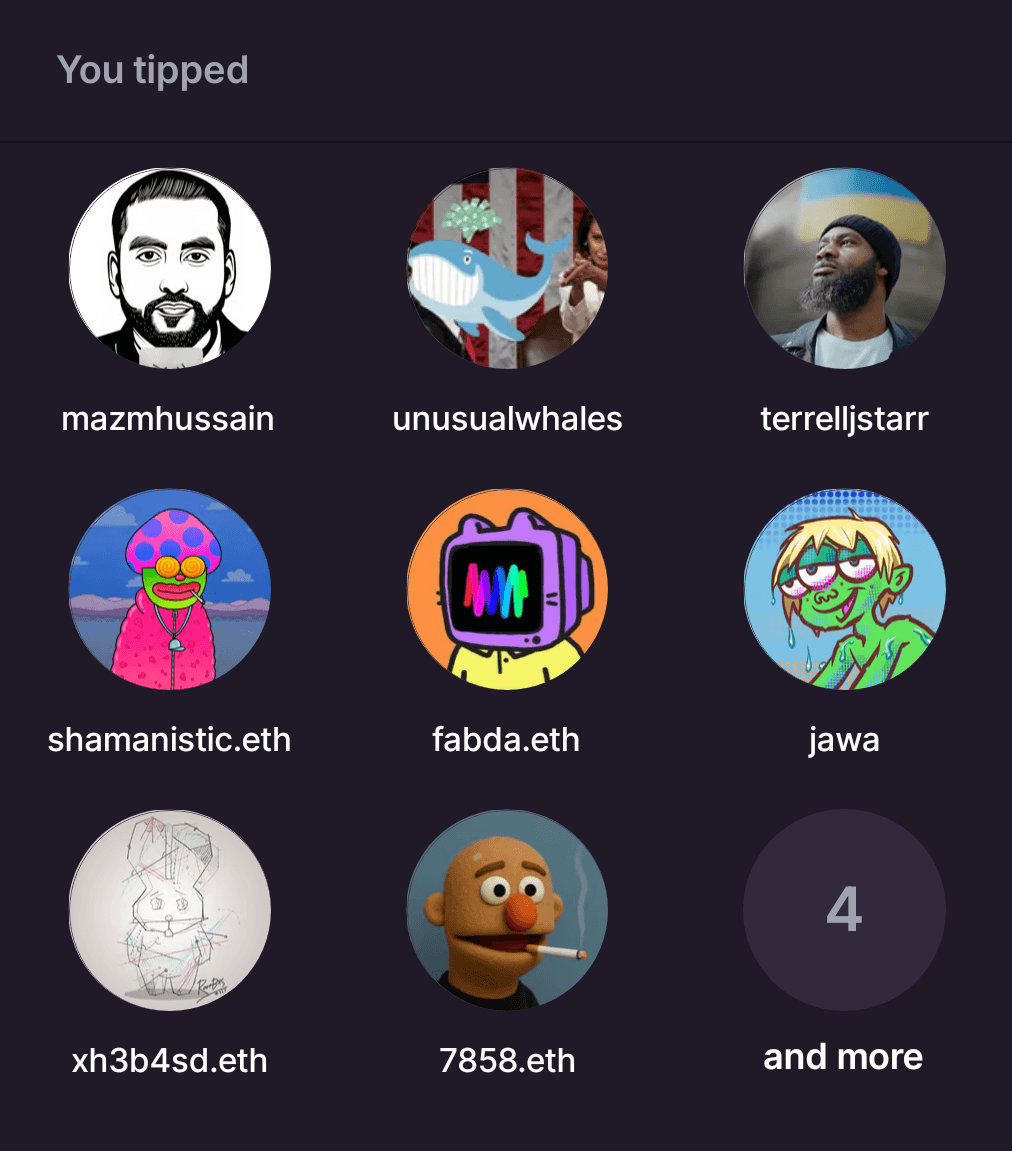This screenshot has width=1012, height=1151.
Task: Open the shamanistic.eth name link
Action: coord(169,740)
